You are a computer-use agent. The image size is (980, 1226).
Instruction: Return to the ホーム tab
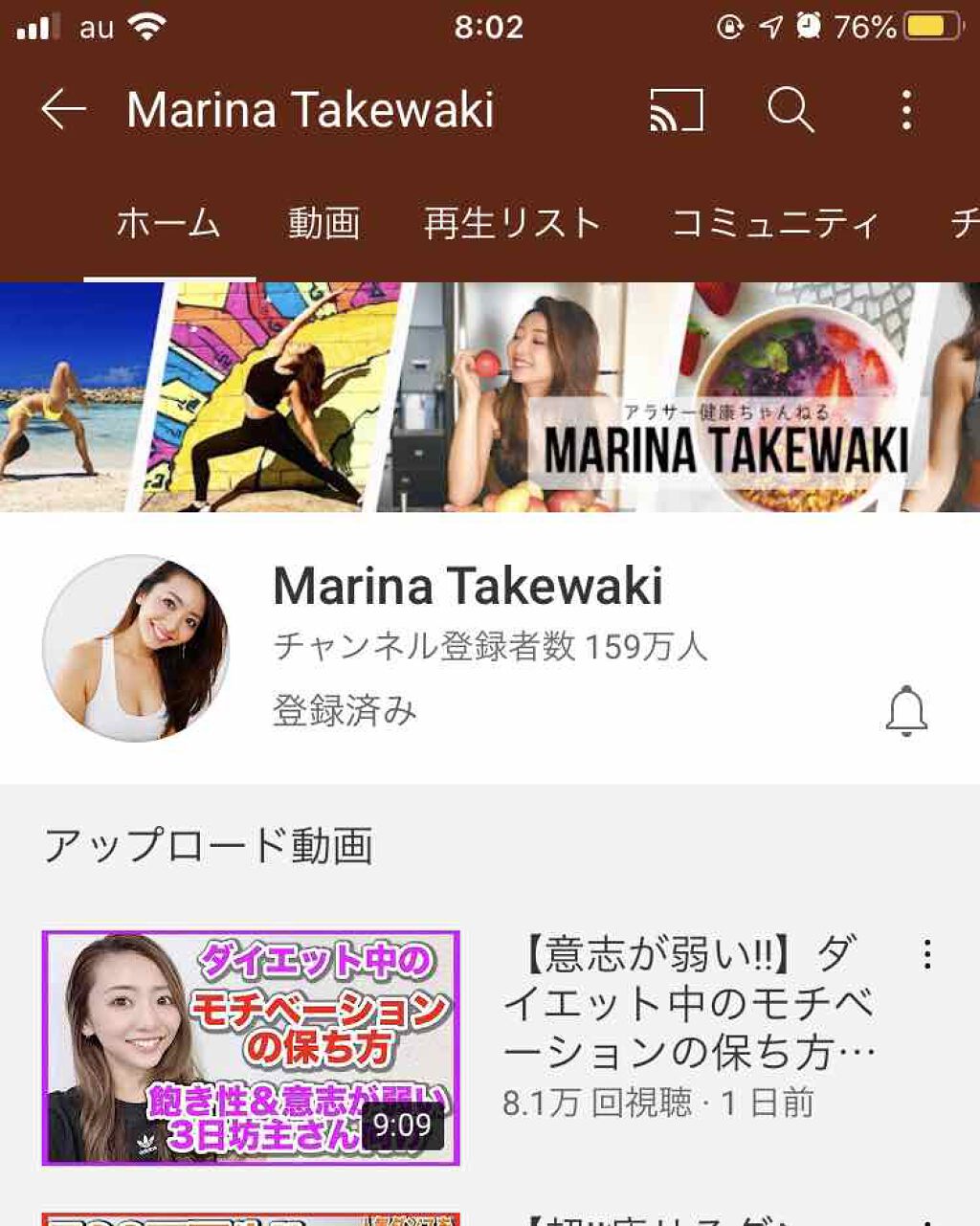[x=167, y=222]
